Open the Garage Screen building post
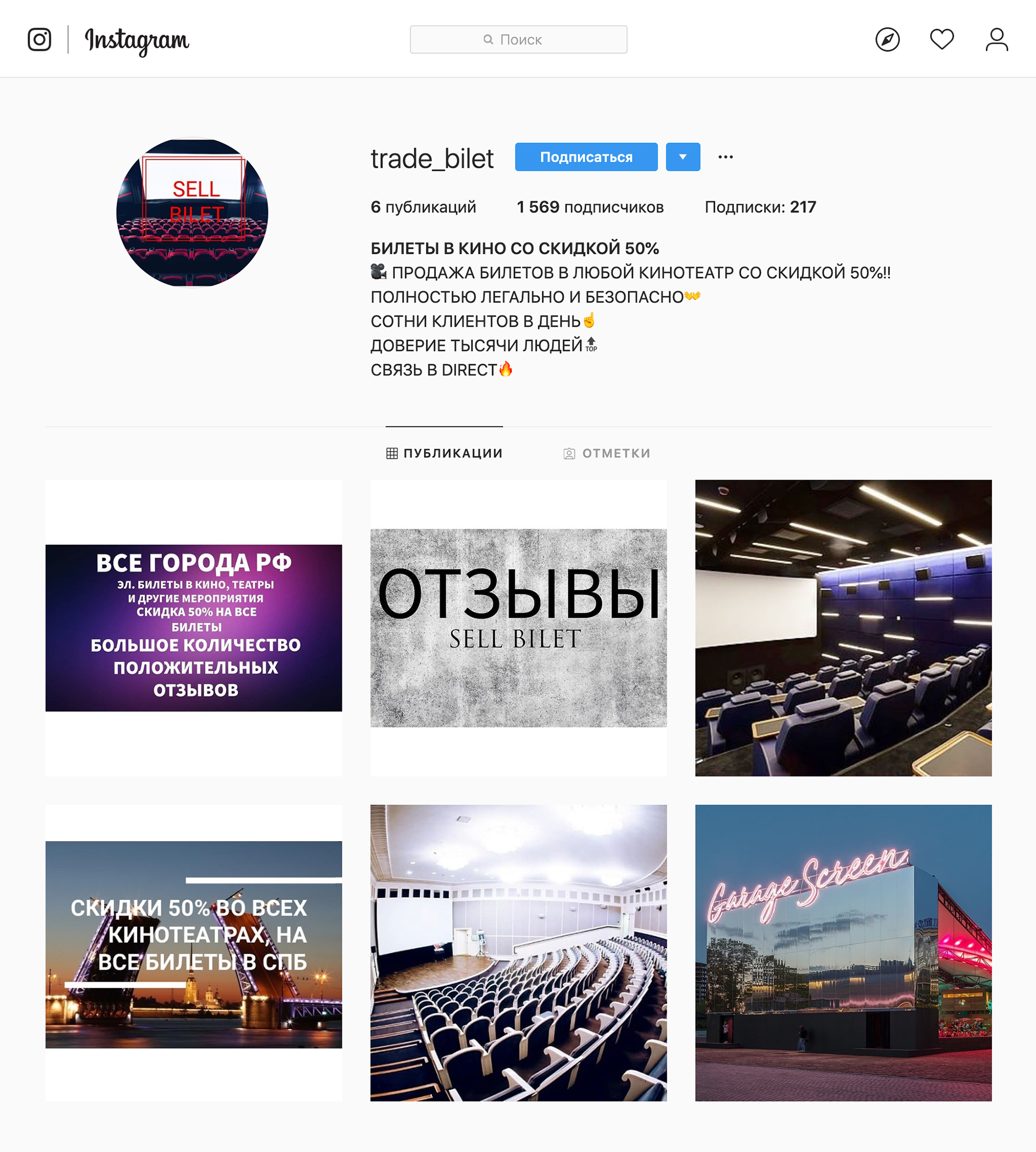The width and height of the screenshot is (1036, 1152). [x=843, y=952]
